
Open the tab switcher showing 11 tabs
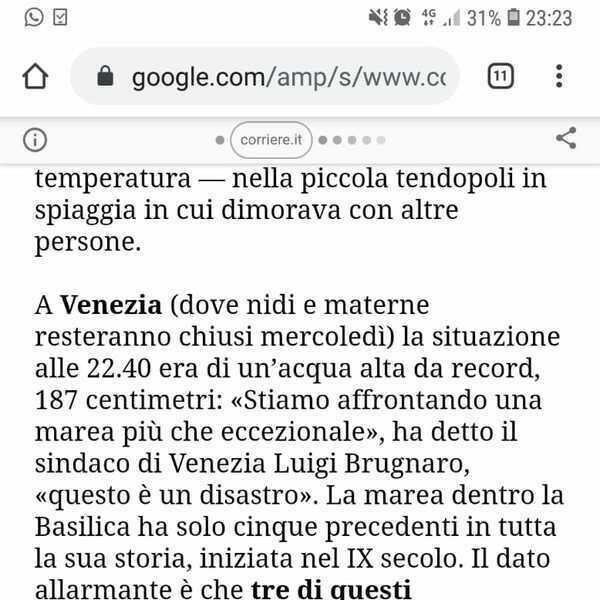click(500, 76)
